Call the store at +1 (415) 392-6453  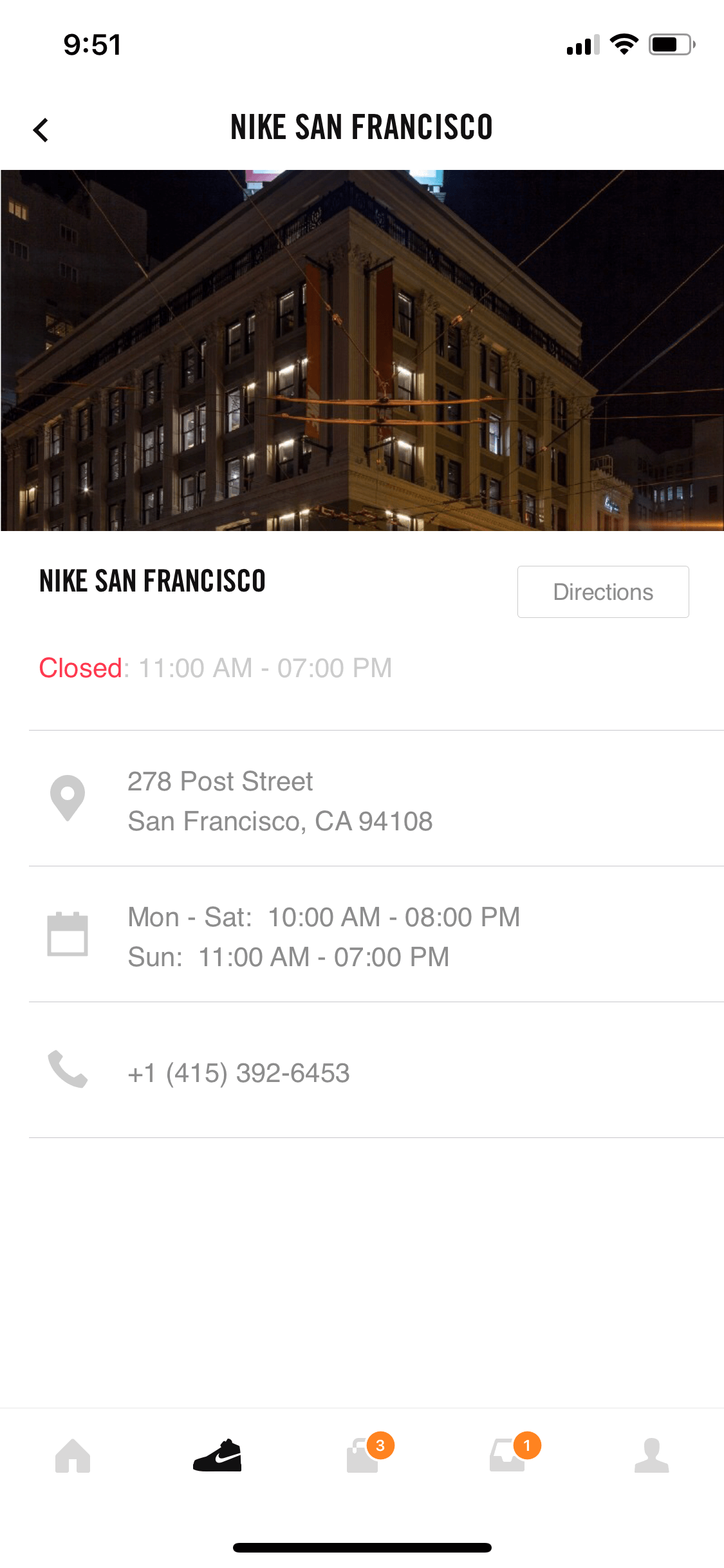point(376,1070)
